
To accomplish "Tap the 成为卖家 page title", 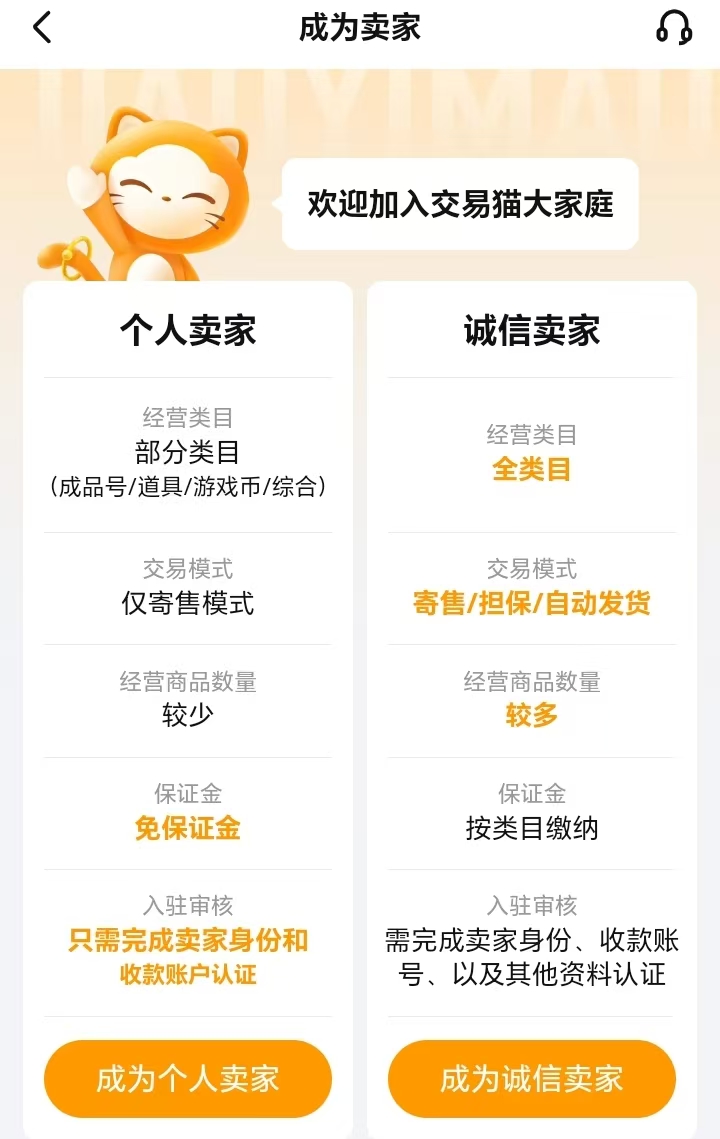I will (360, 28).
